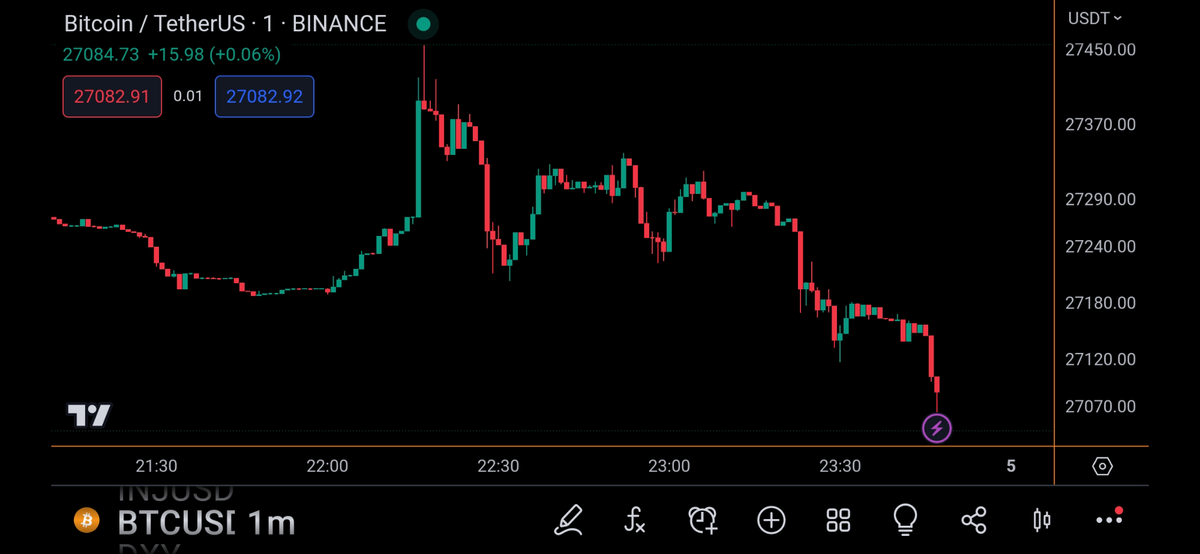Share this chart

coord(973,519)
